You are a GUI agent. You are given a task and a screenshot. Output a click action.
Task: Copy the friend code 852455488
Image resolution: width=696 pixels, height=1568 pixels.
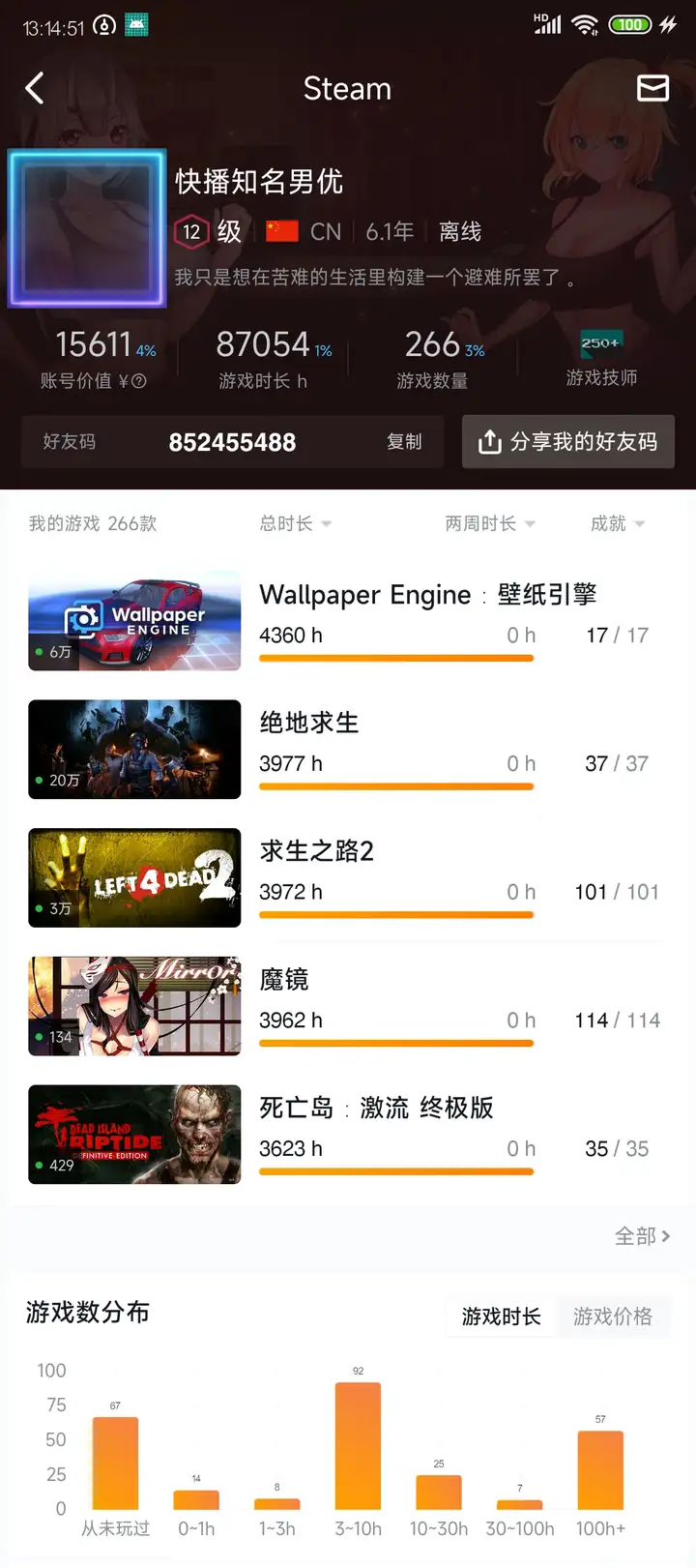point(404,442)
